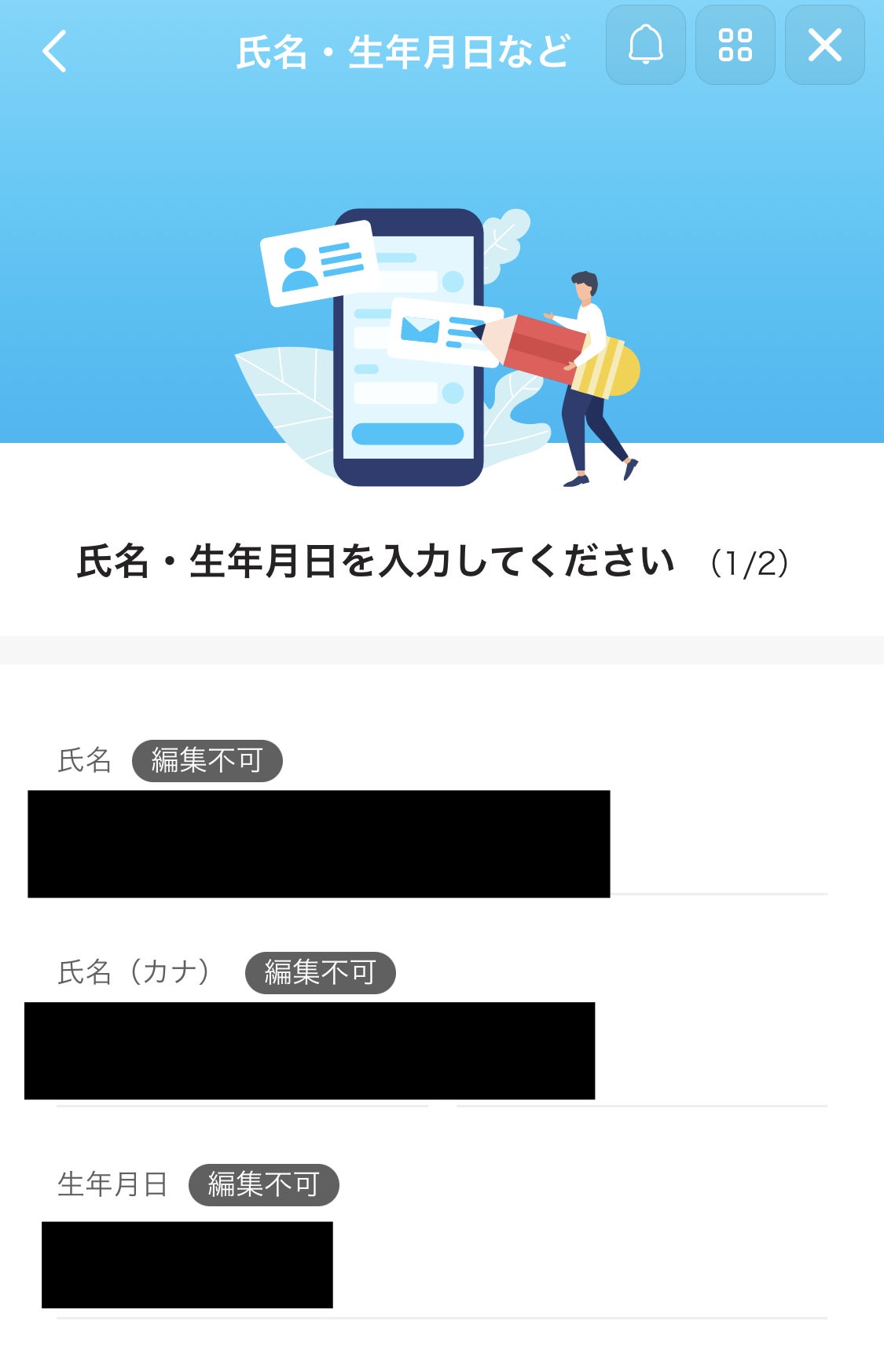This screenshot has height=1372, width=884.
Task: Open the grid menu icon
Action: pos(735,46)
